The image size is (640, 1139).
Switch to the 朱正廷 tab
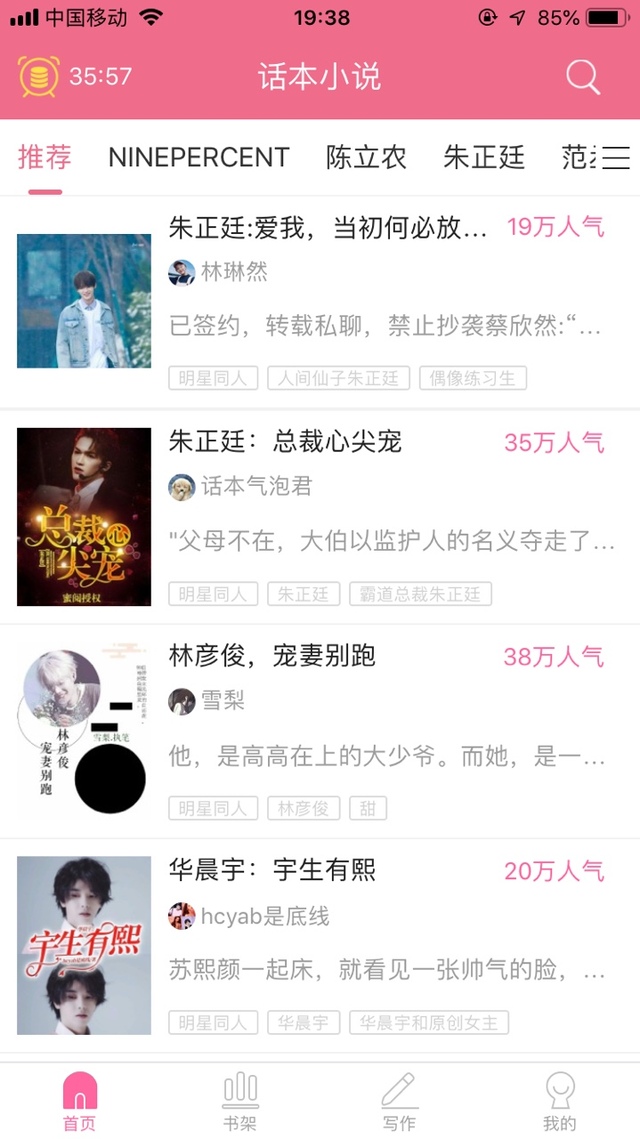click(x=484, y=157)
